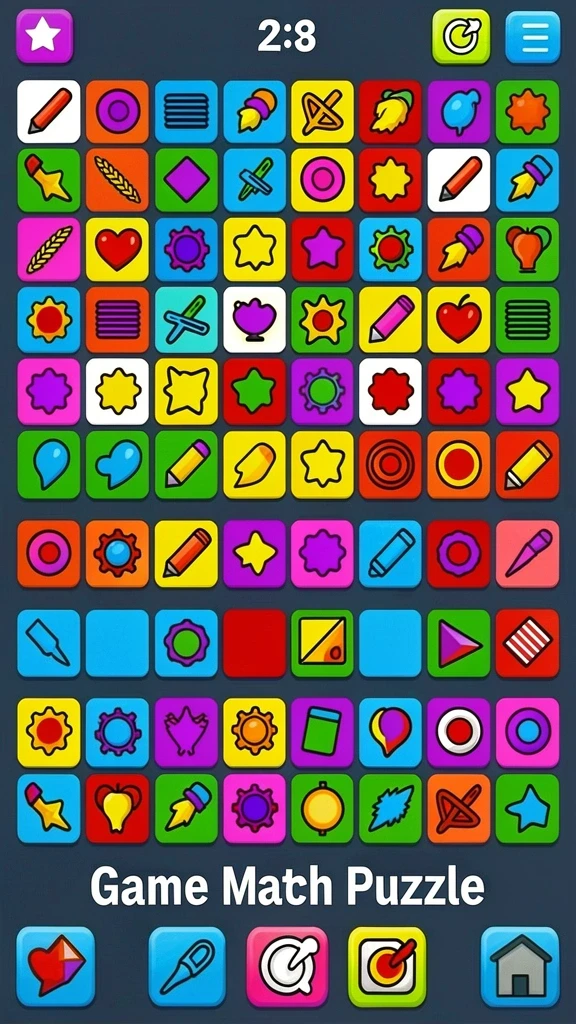Tap the pink pencil on yellow tile
The width and height of the screenshot is (576, 1024).
point(391,319)
